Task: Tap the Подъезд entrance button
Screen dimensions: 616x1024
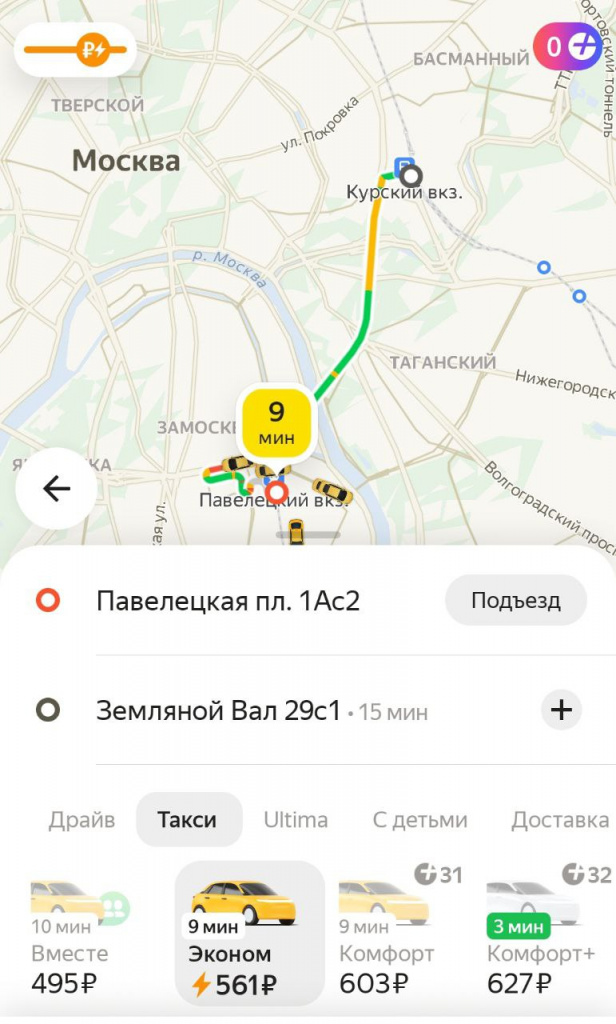Action: (515, 601)
